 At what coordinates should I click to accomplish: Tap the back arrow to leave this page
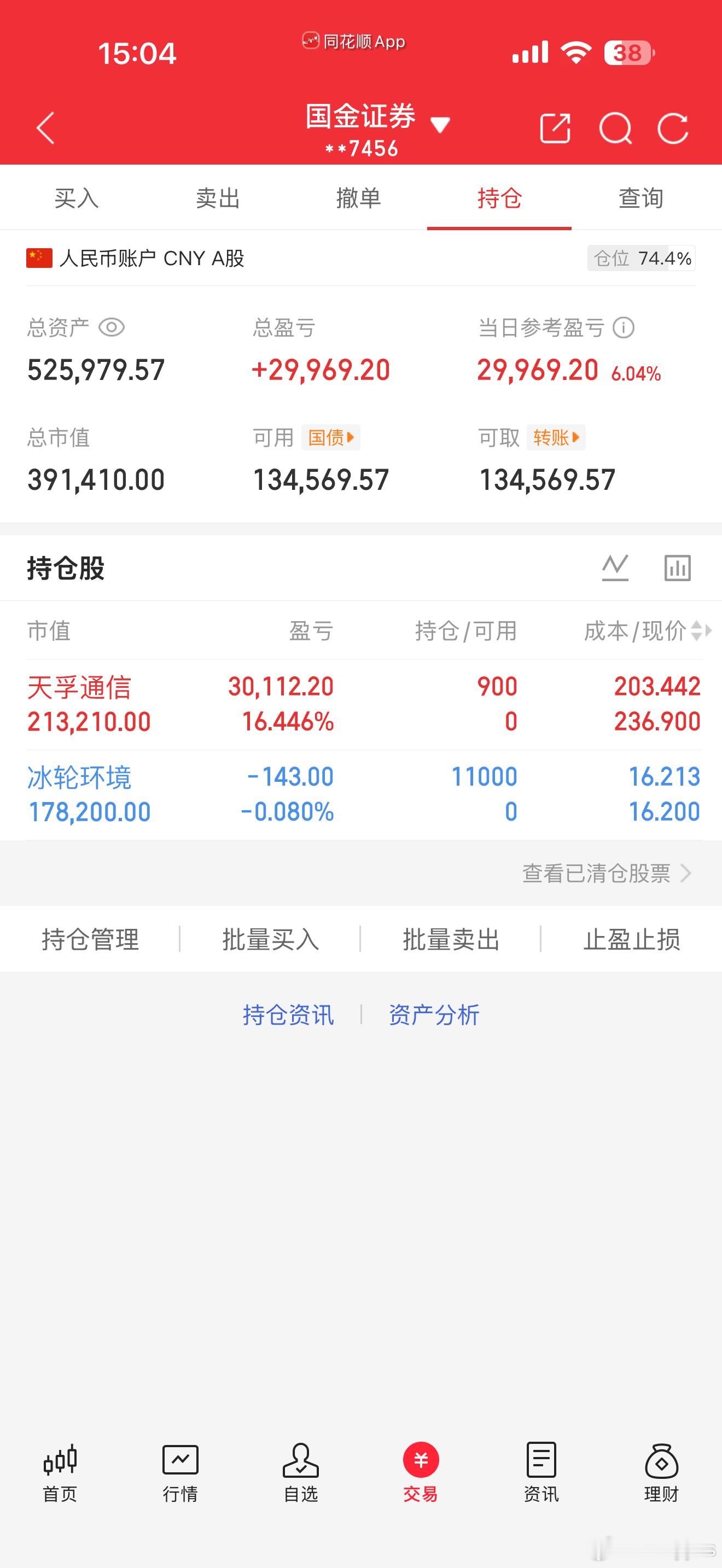tap(44, 128)
